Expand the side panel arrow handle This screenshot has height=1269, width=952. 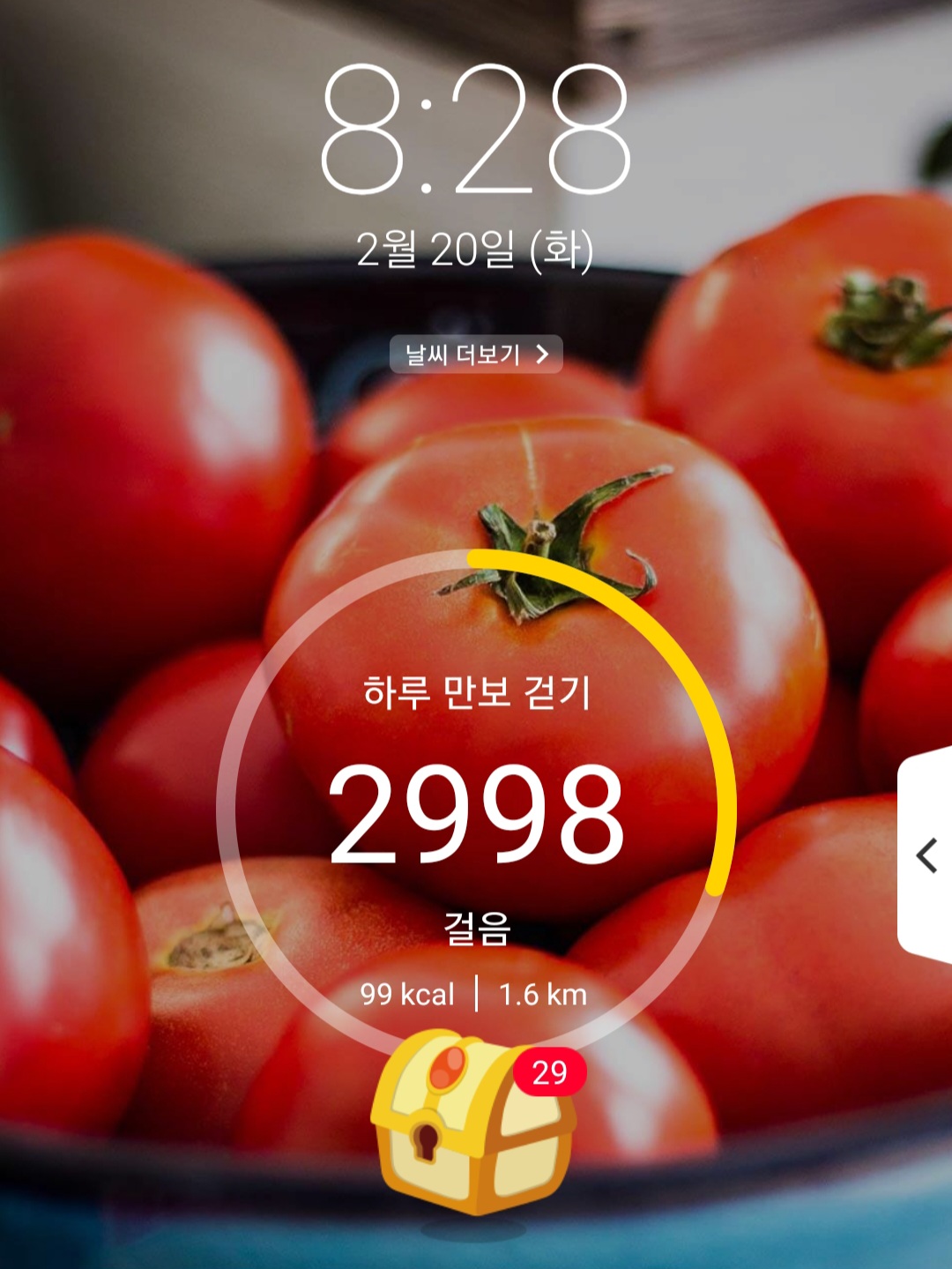(x=926, y=855)
